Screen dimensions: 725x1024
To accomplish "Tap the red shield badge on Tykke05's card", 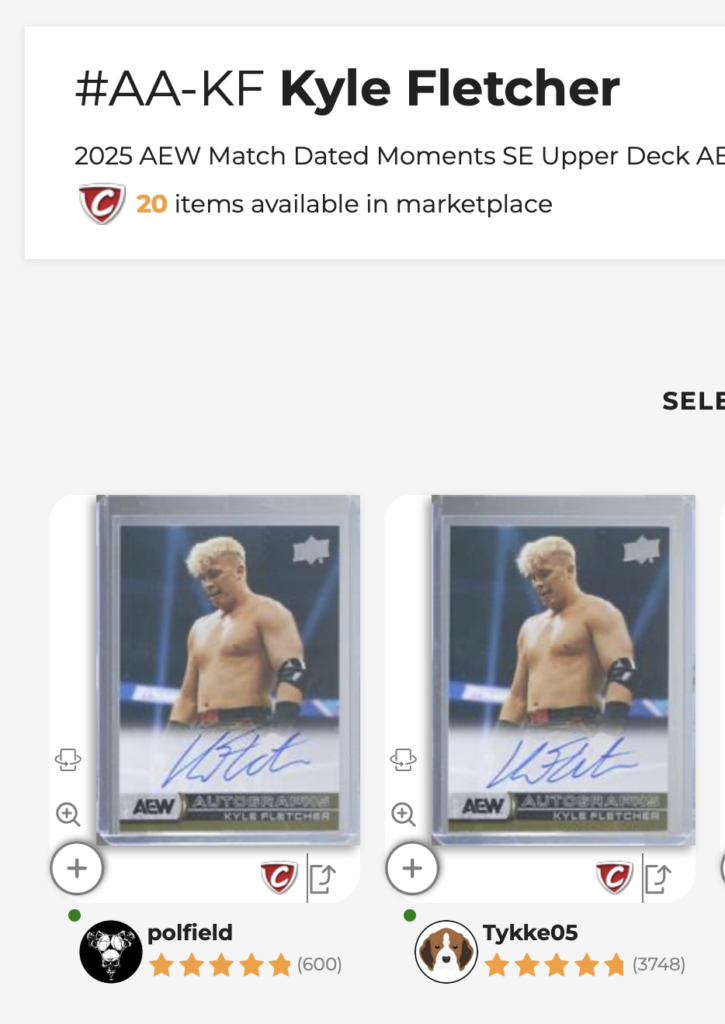I will click(614, 878).
